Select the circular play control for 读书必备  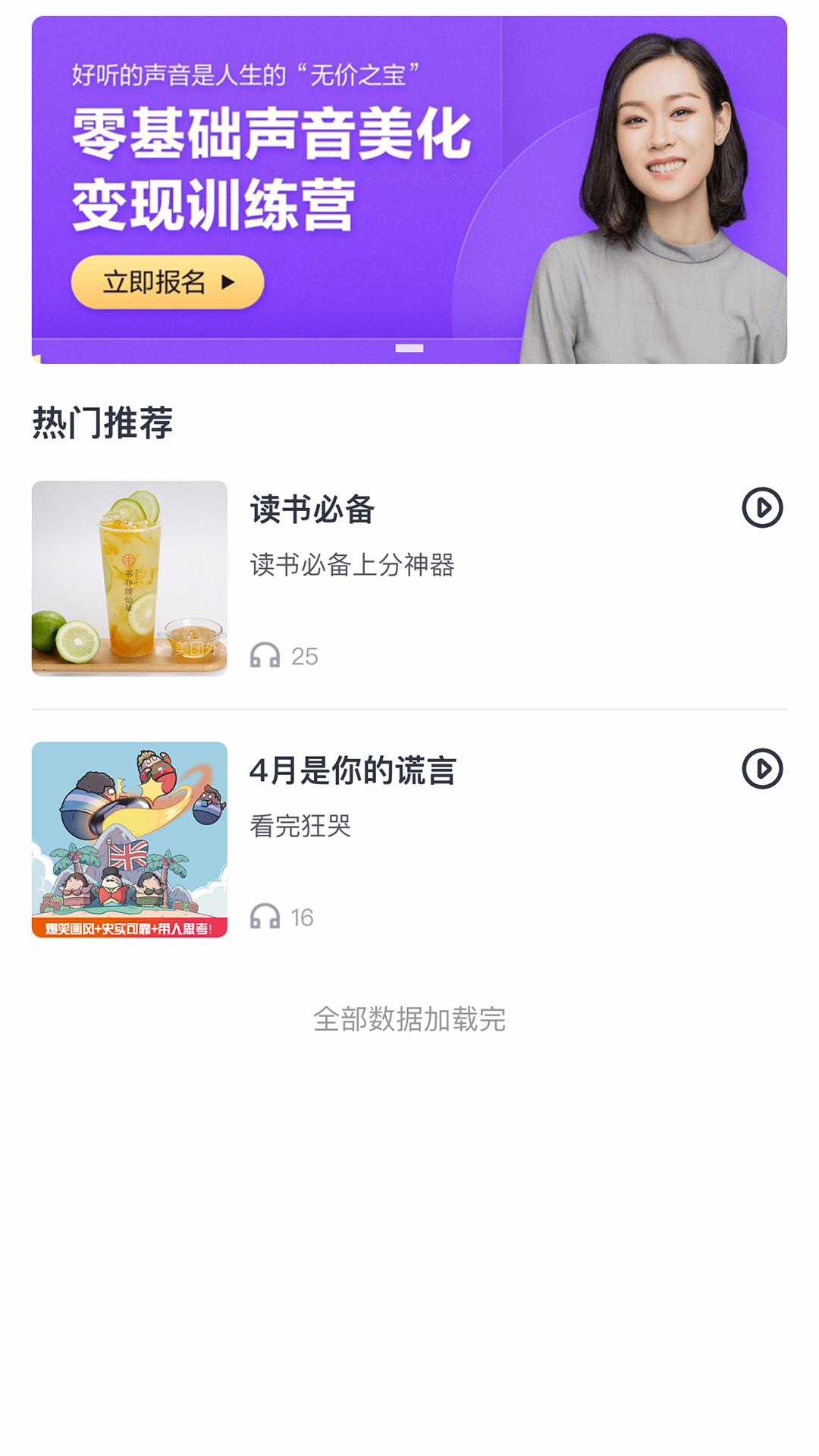point(764,508)
